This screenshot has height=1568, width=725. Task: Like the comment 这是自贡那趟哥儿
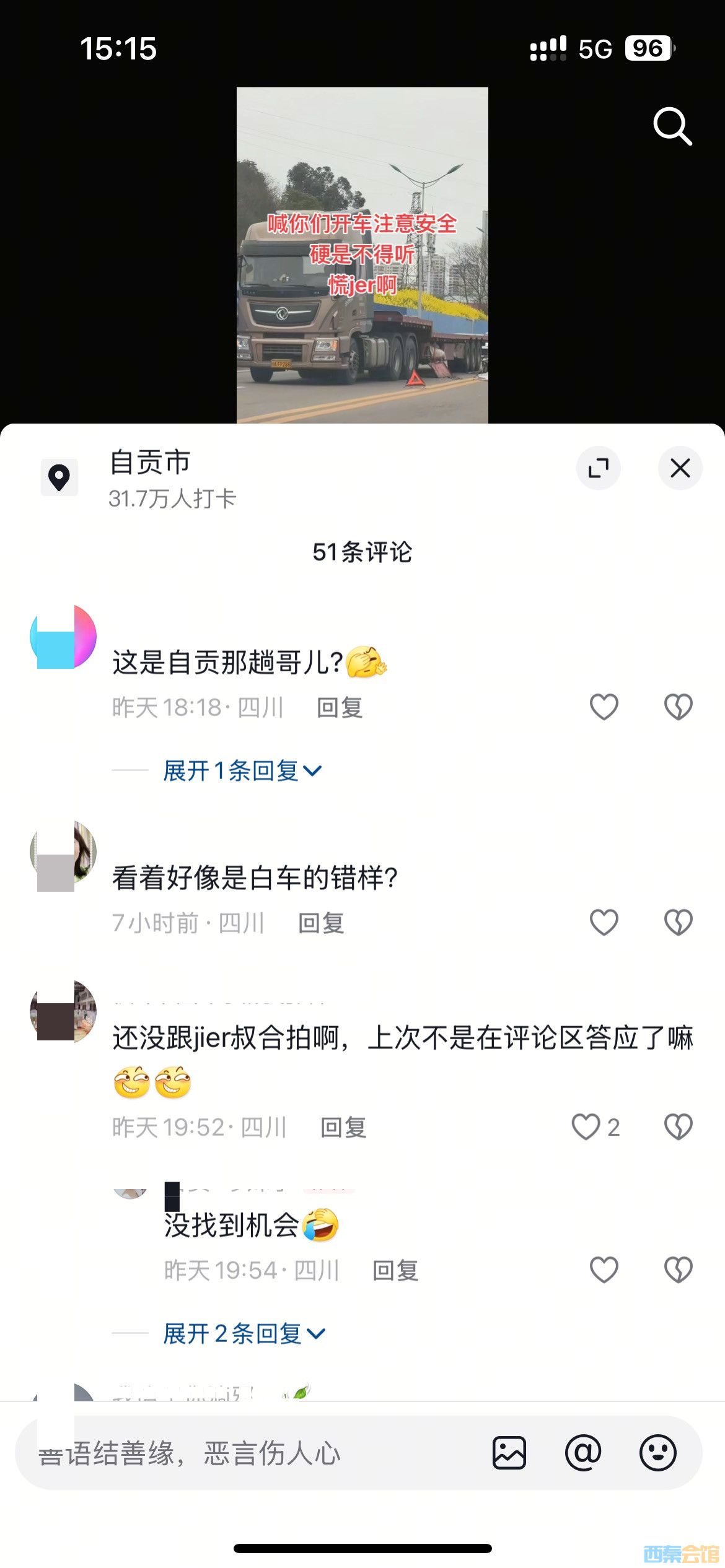604,707
